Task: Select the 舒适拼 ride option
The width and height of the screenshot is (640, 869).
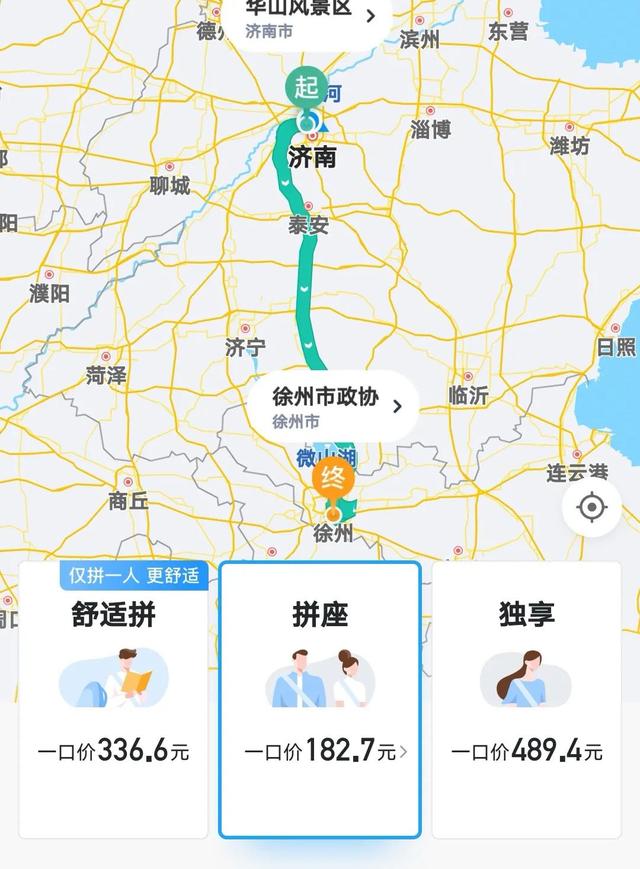Action: point(113,699)
